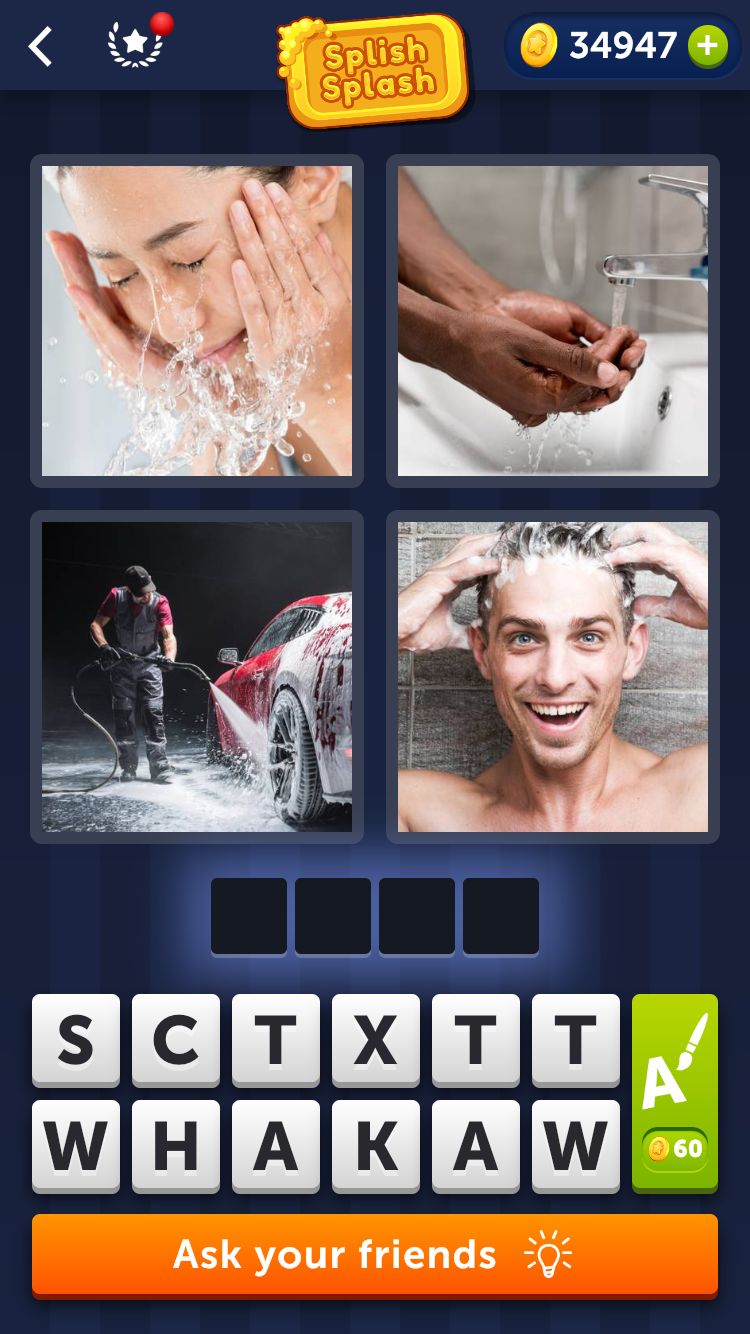
Task: Open the achievements laurel badge
Action: click(136, 46)
